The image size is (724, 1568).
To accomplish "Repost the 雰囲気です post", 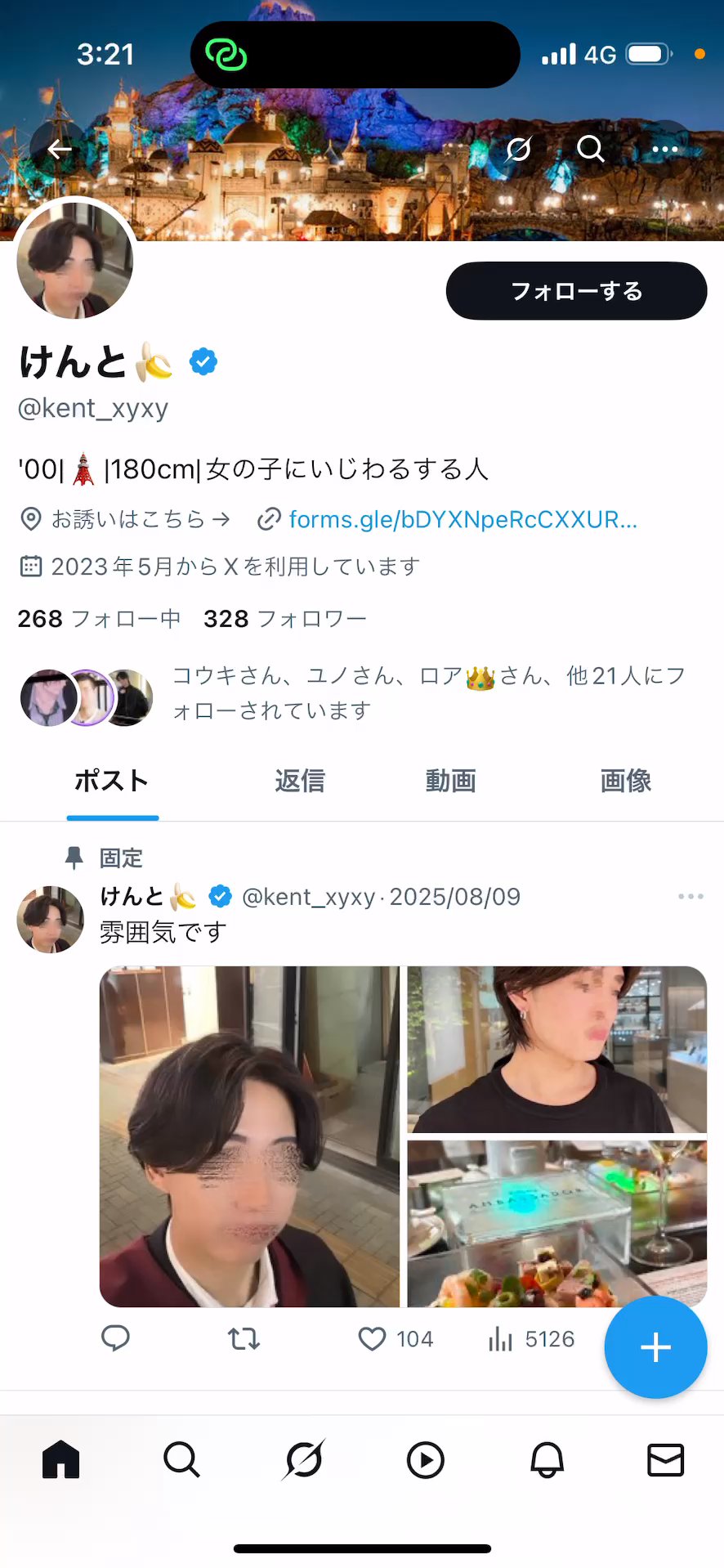I will click(x=244, y=1338).
